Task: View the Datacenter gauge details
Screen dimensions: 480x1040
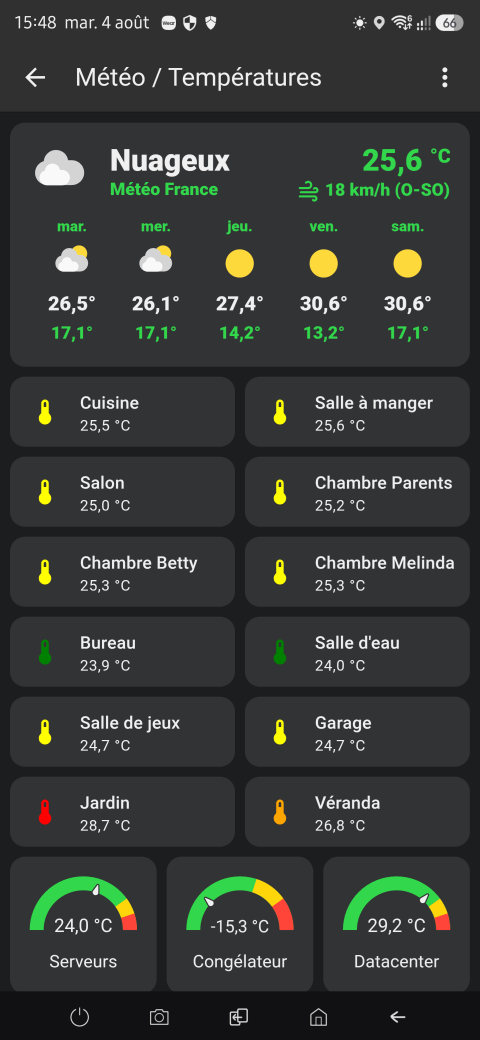Action: (396, 924)
